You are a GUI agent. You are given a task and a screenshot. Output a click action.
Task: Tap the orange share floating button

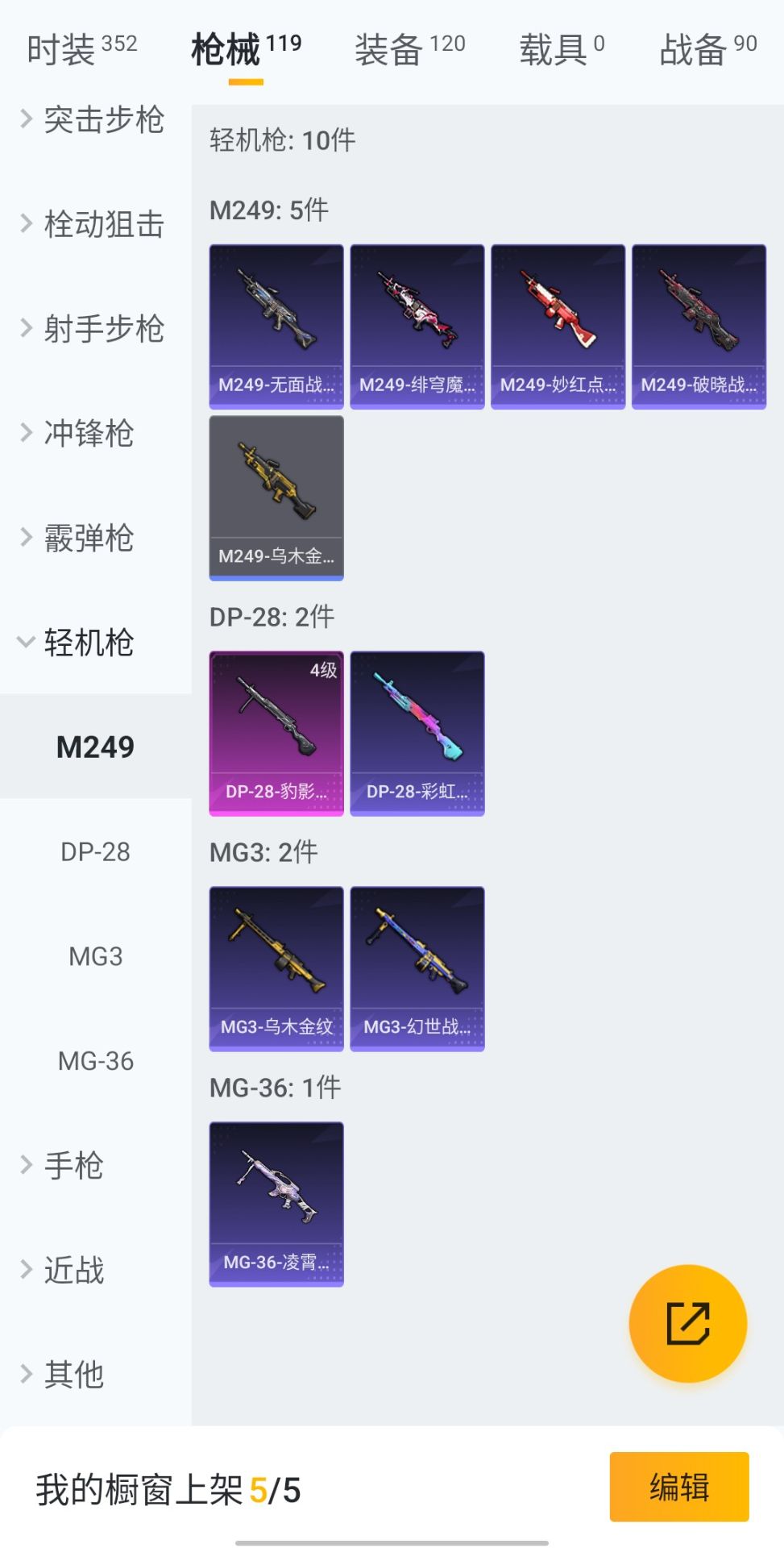tap(687, 1323)
